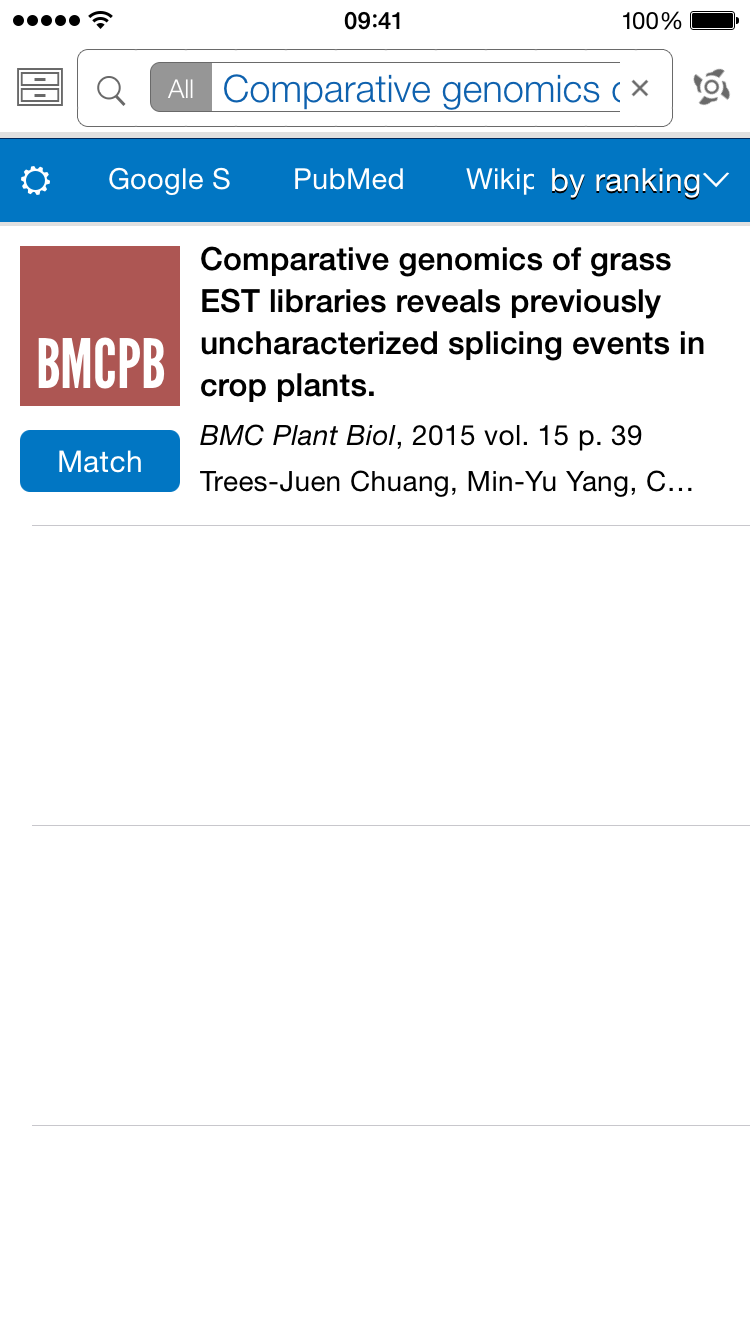The width and height of the screenshot is (750, 1334).
Task: Switch to the Wikipedia tab
Action: 500,179
